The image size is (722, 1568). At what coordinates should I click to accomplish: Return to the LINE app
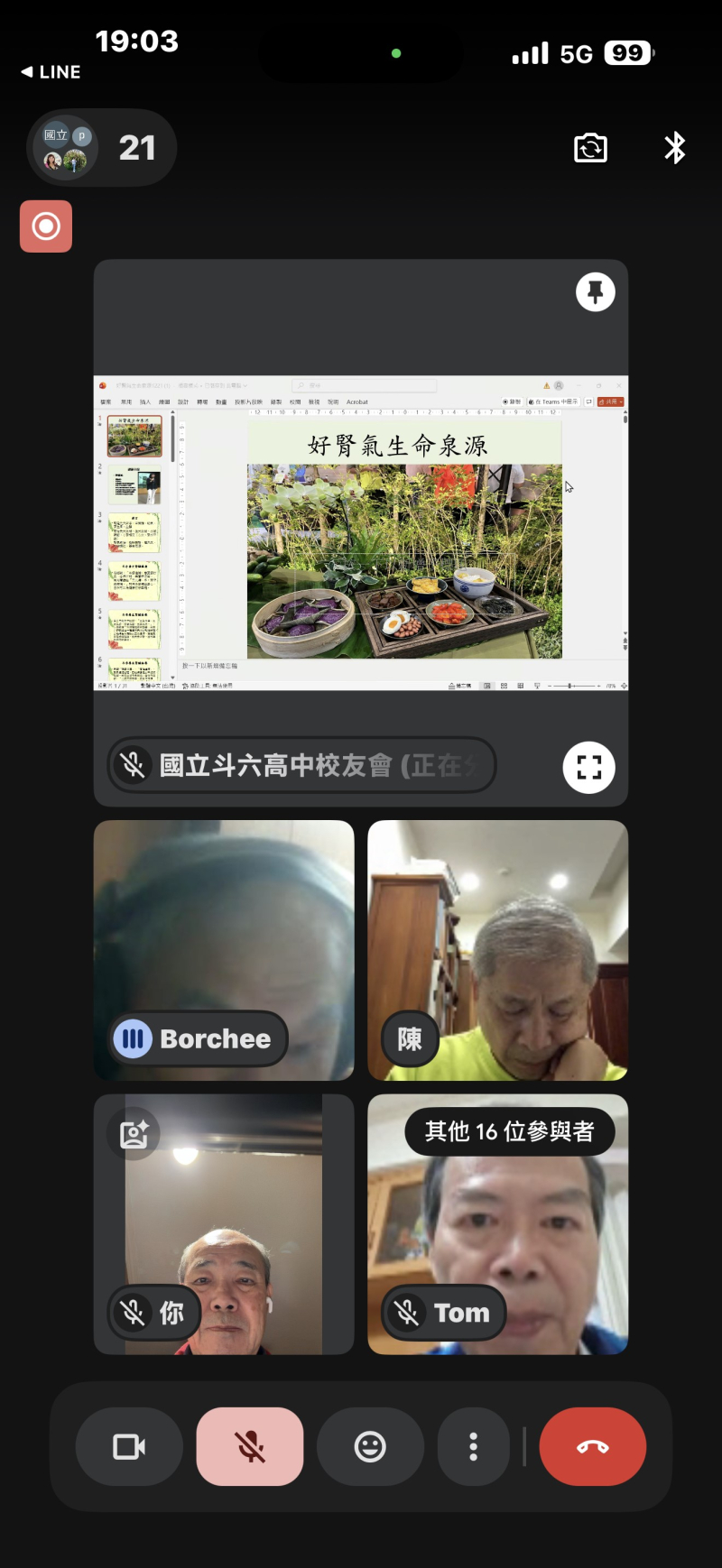51,72
